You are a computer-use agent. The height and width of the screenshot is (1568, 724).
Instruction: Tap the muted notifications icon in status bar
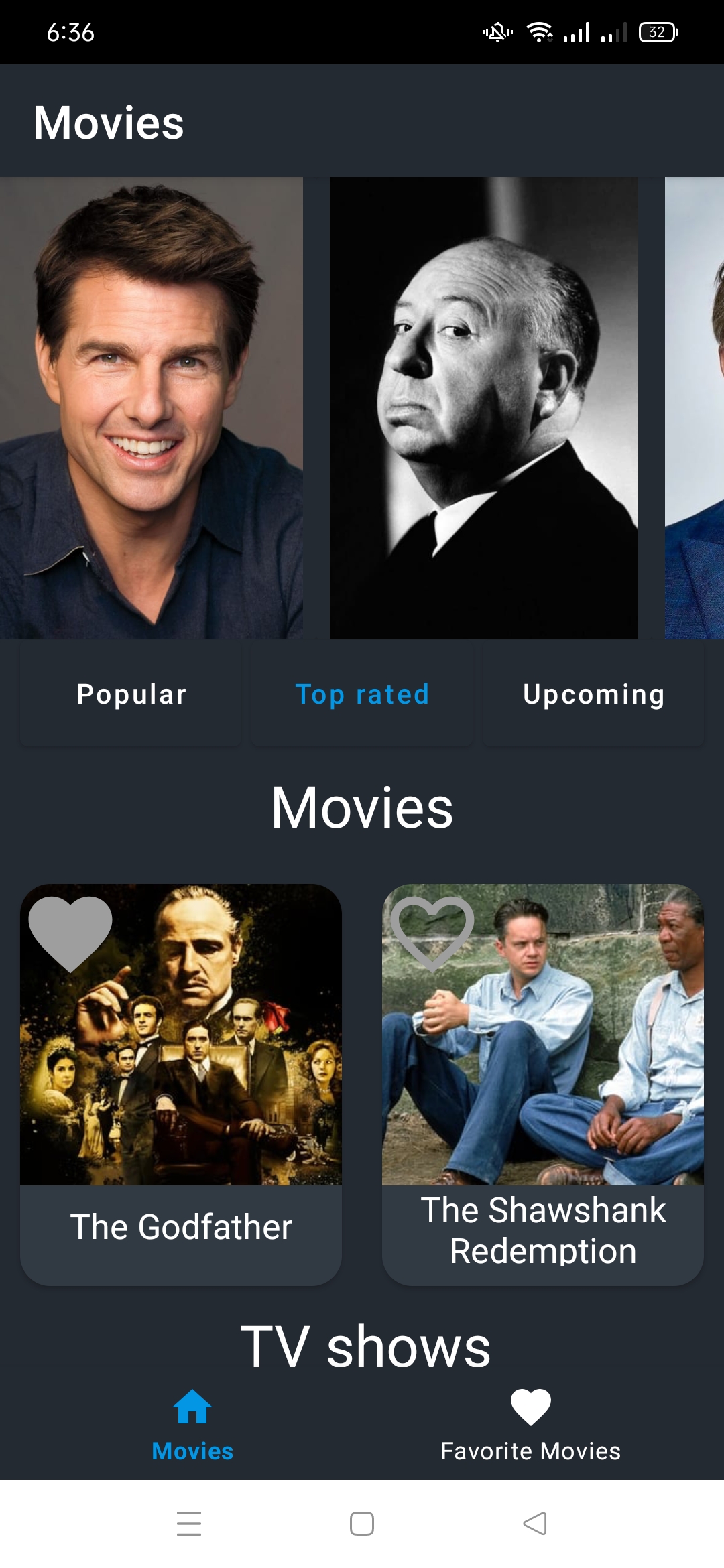[496, 31]
